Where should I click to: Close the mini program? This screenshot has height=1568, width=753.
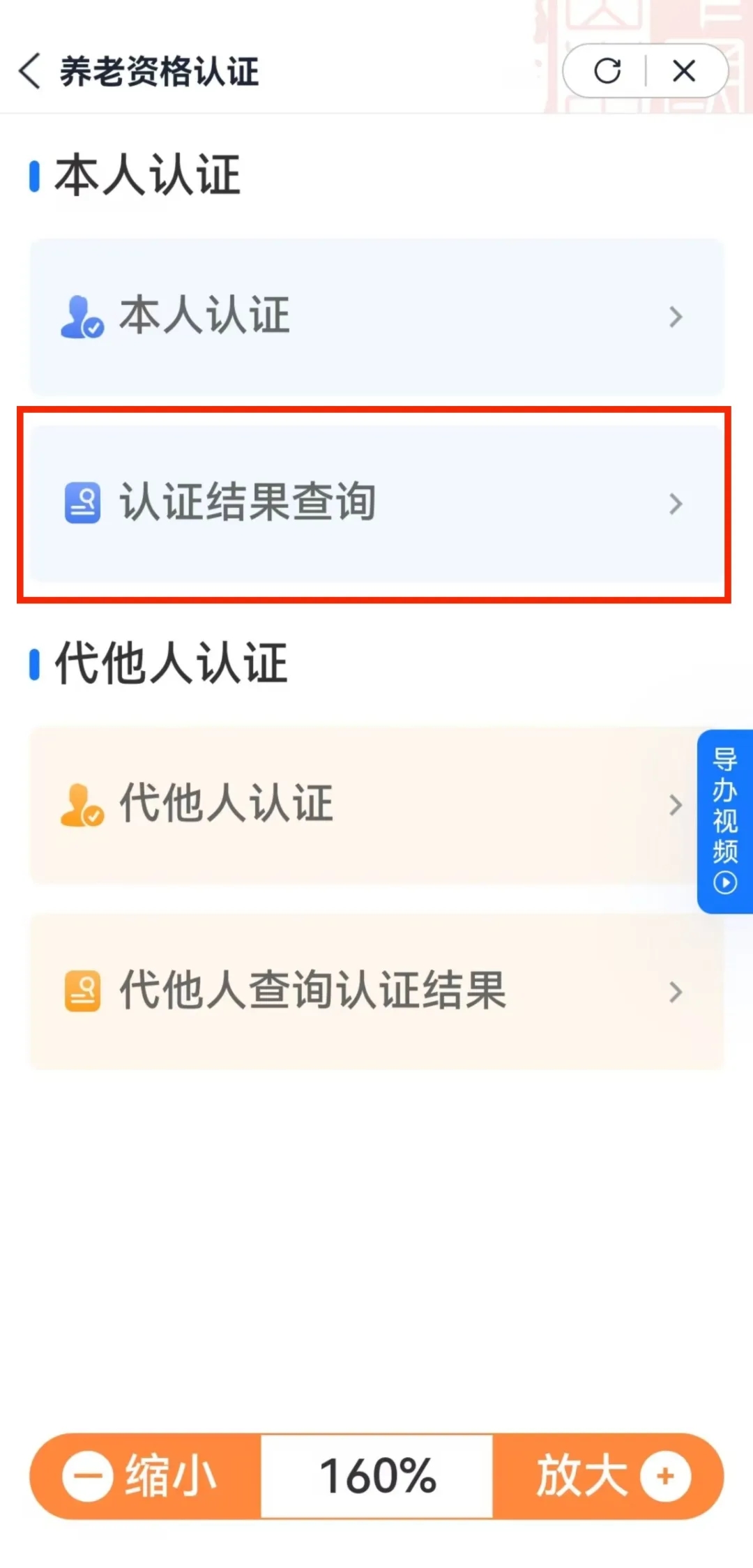click(x=684, y=70)
